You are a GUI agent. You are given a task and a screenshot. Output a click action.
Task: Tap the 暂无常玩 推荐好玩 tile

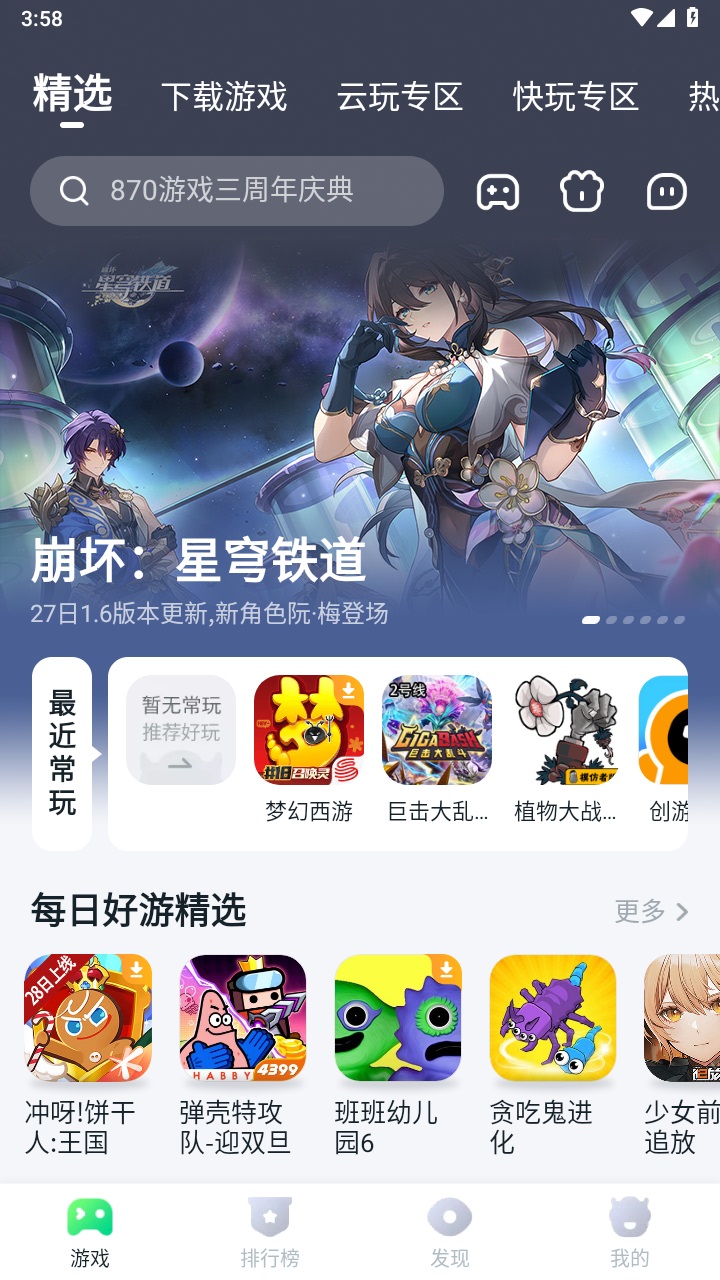click(181, 730)
